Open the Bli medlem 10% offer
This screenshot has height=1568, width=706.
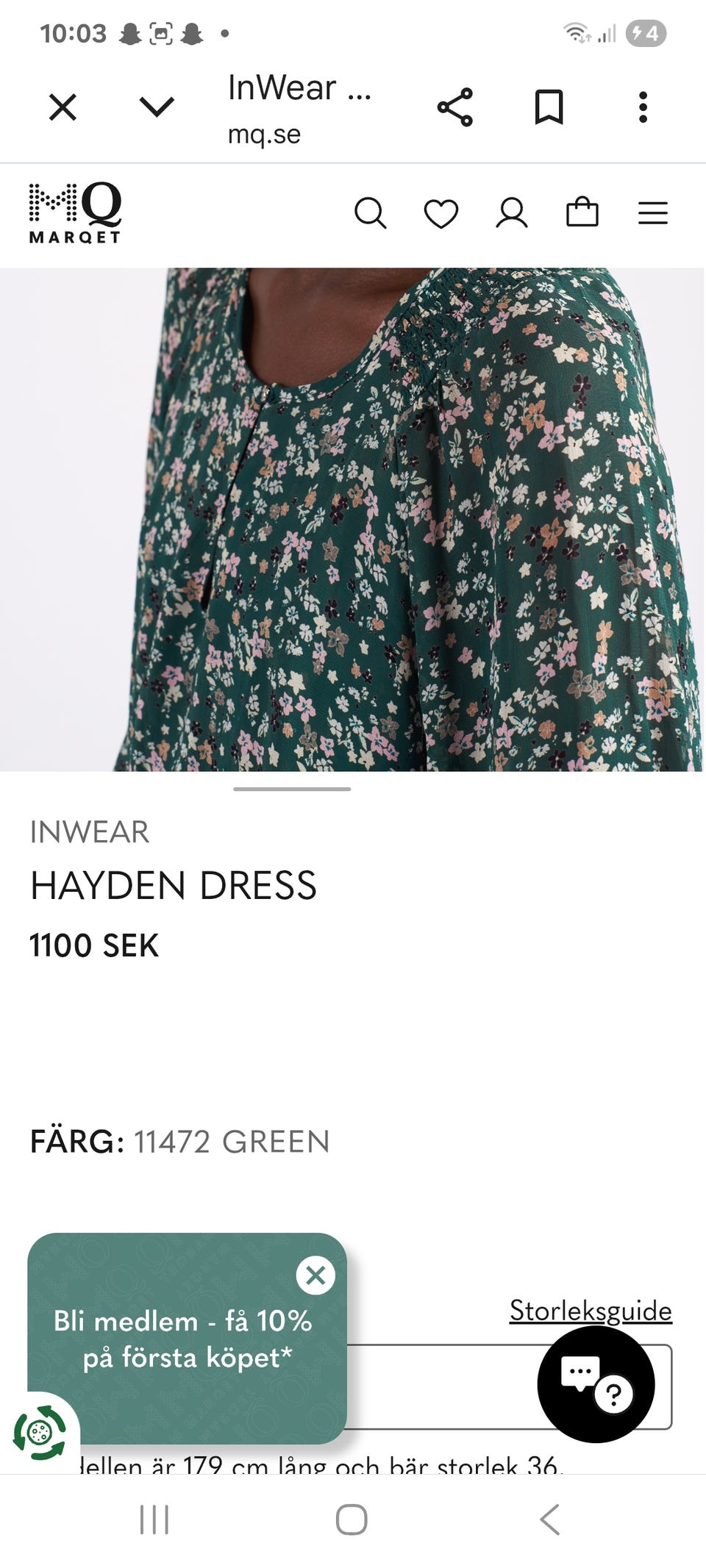click(x=183, y=1339)
